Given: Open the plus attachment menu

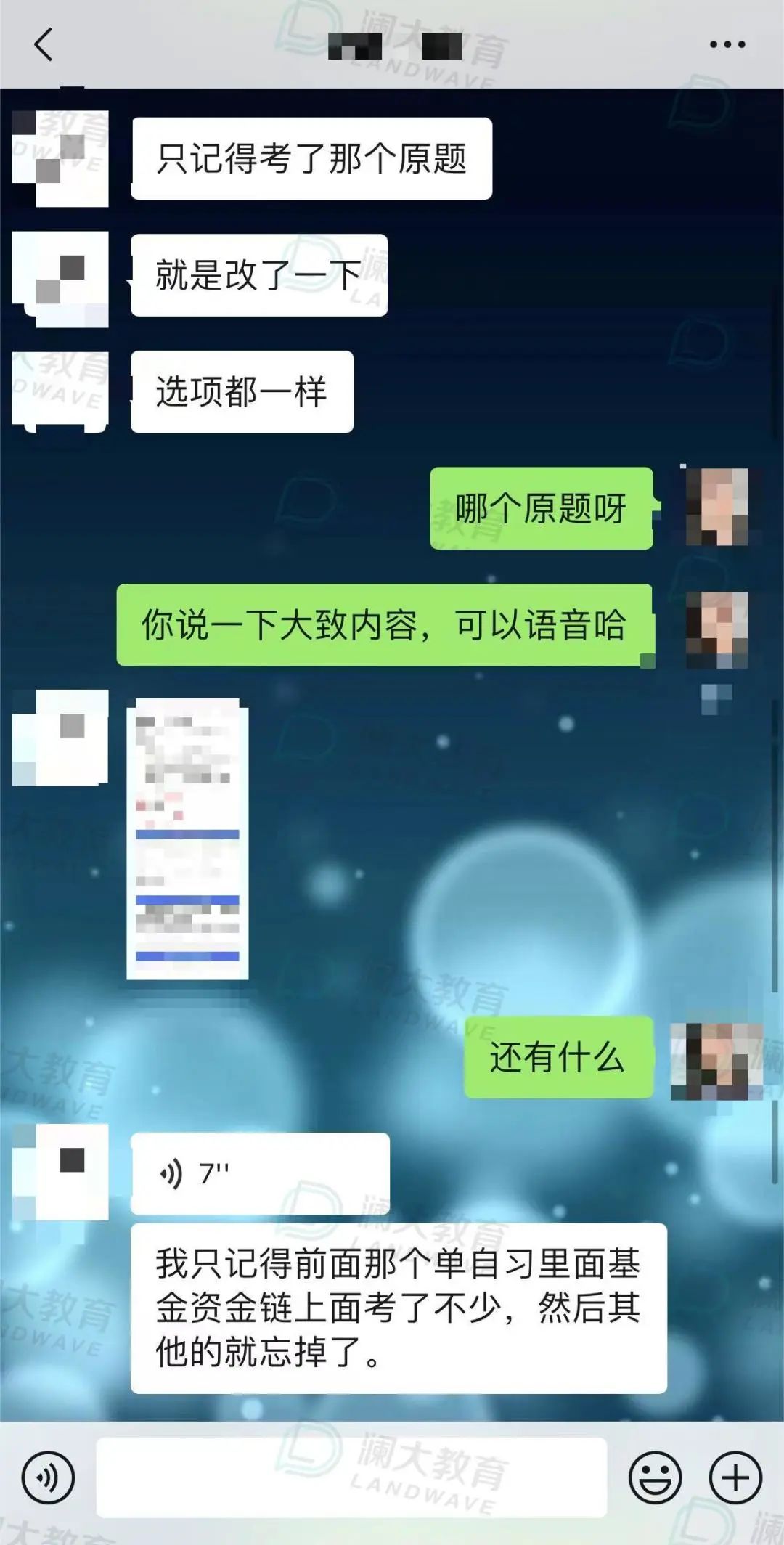Looking at the screenshot, I should coord(735,1477).
